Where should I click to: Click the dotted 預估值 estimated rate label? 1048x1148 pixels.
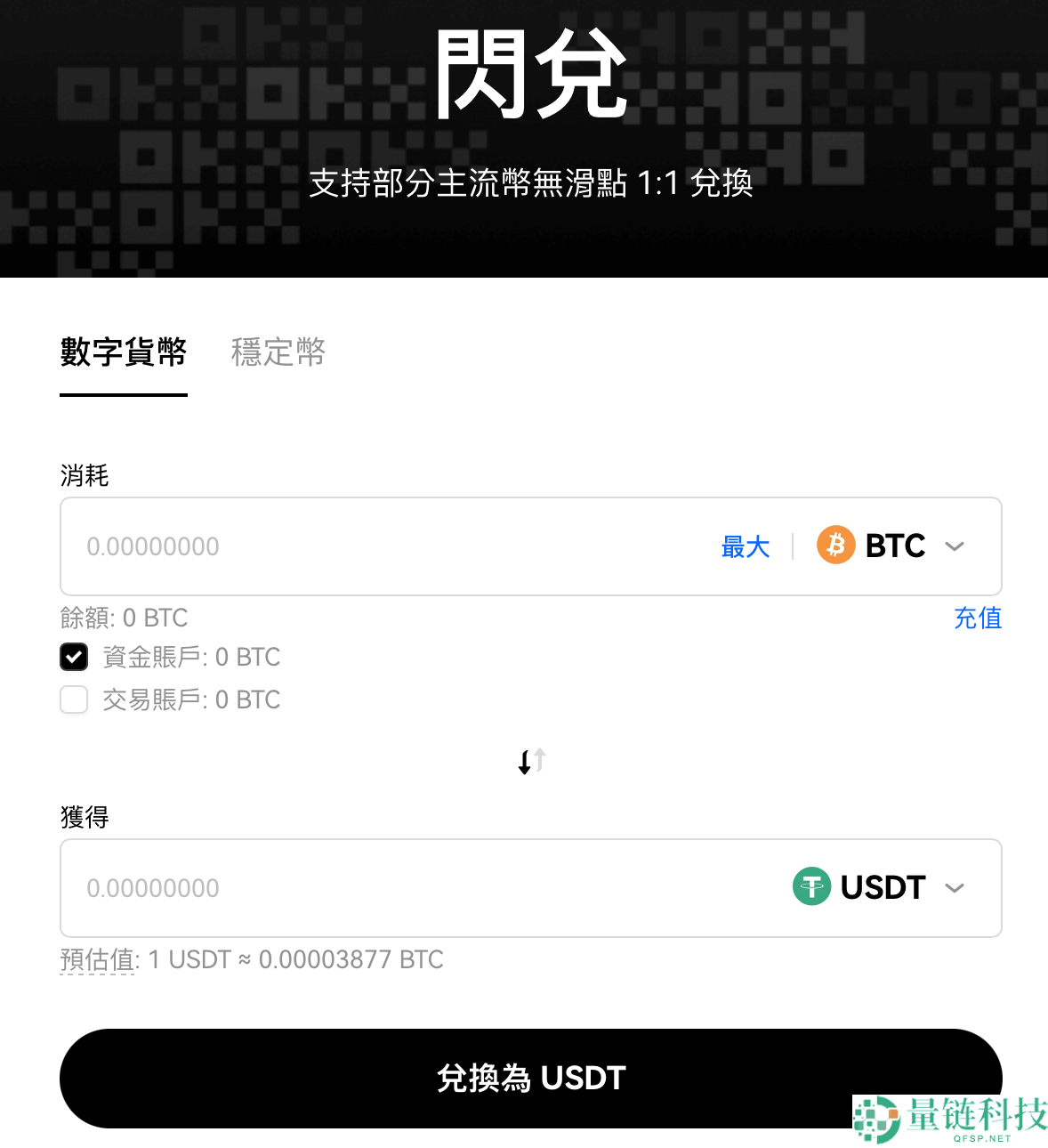(97, 959)
